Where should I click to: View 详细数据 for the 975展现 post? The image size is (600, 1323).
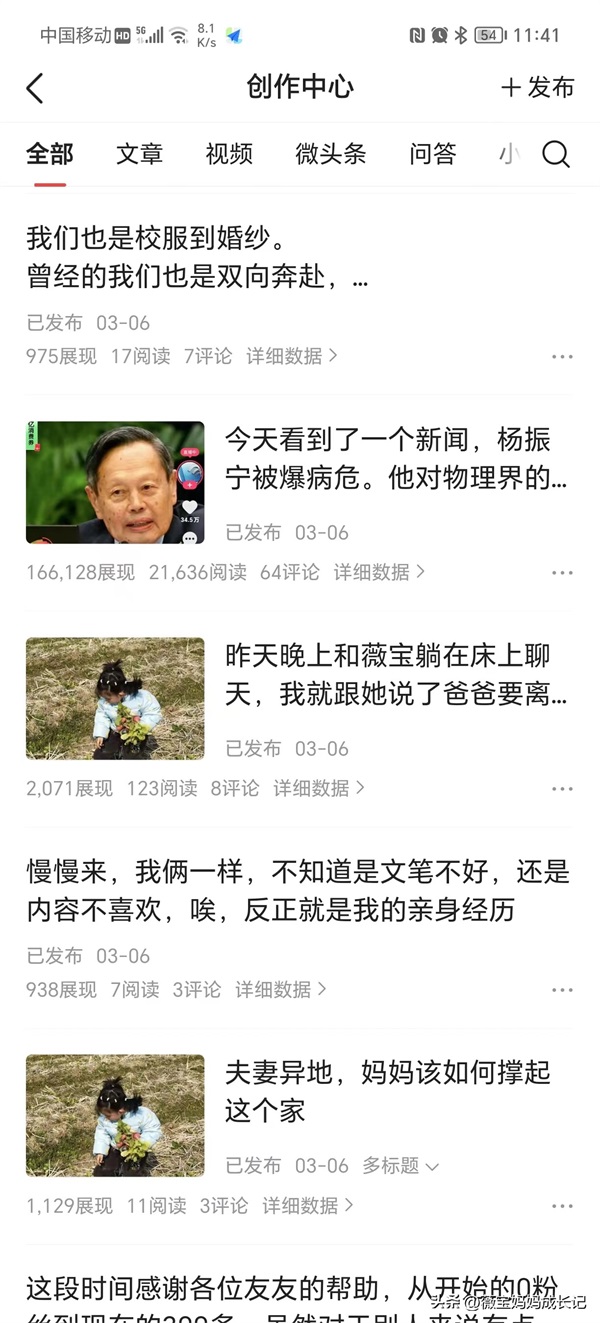(292, 356)
